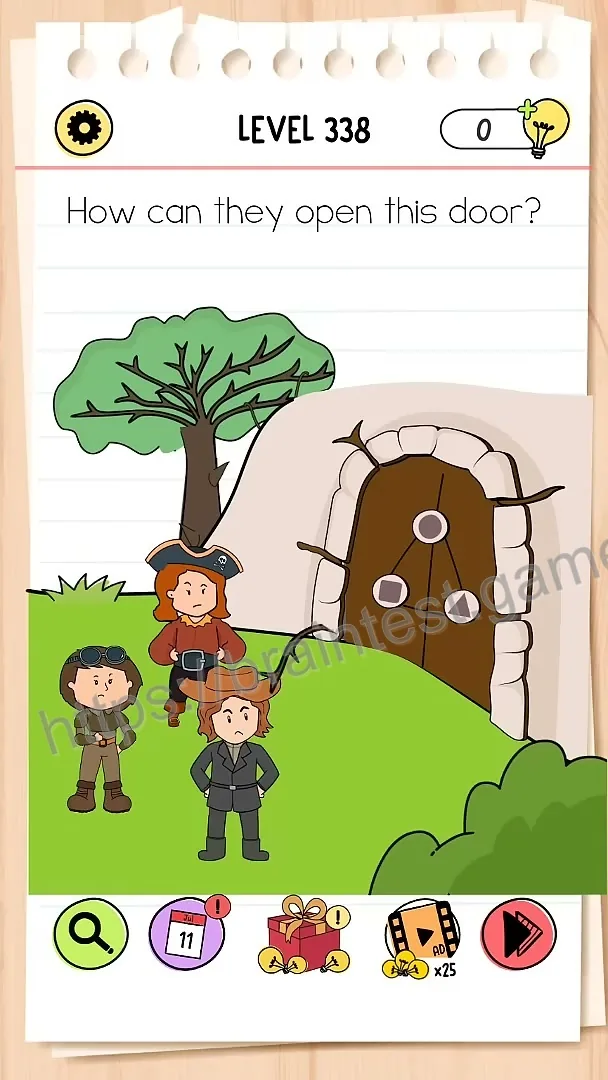Open the daily calendar
Screen dimensions: 608x1080
tap(187, 934)
